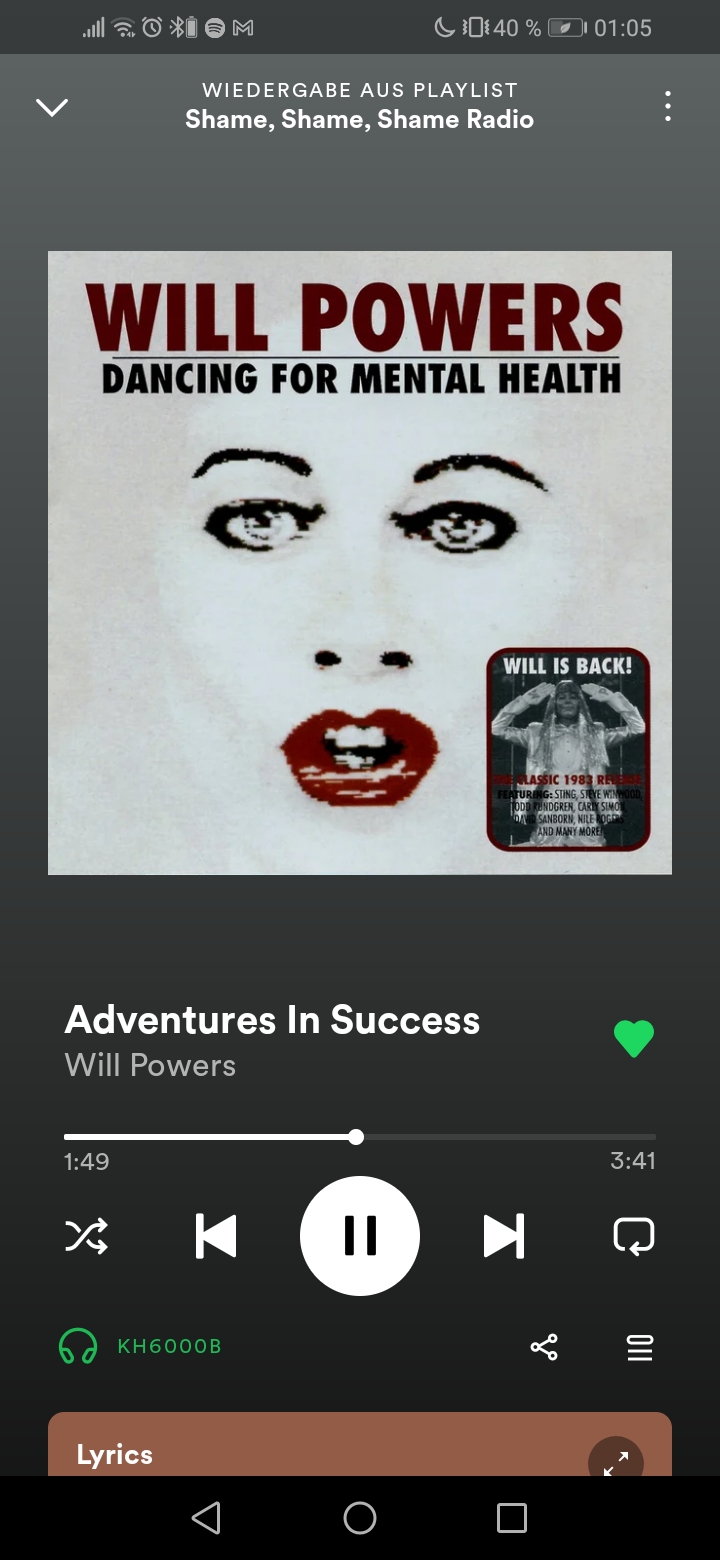Share this song
720x1560 pixels.
click(544, 1347)
